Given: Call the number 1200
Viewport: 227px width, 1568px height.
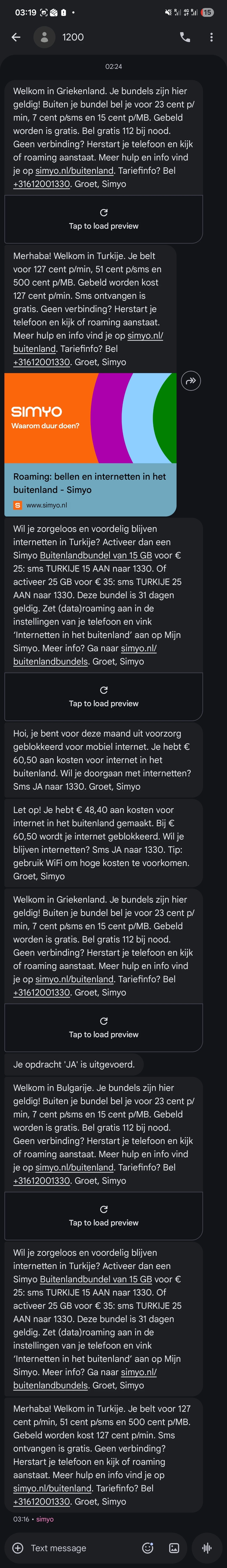Looking at the screenshot, I should [x=185, y=37].
